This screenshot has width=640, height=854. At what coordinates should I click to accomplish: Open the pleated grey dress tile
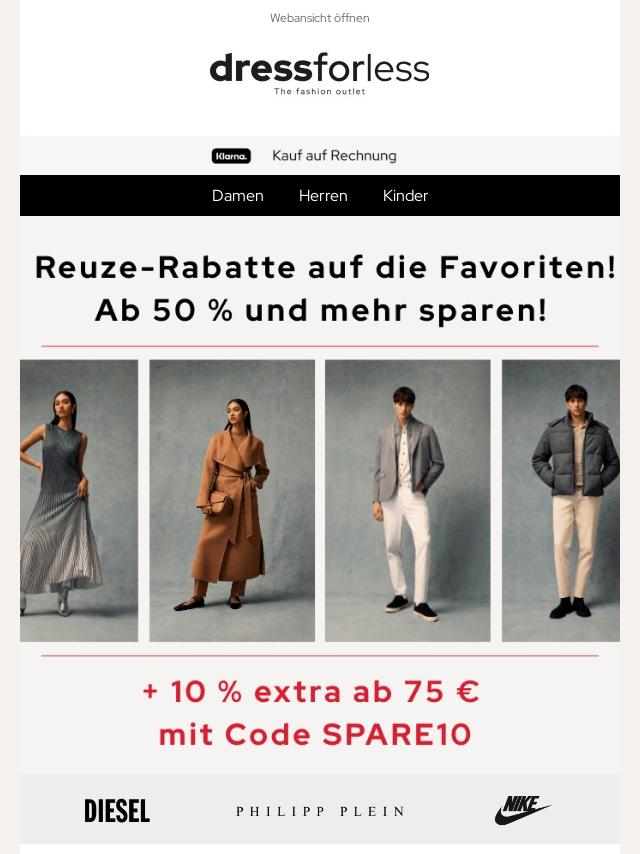79,500
